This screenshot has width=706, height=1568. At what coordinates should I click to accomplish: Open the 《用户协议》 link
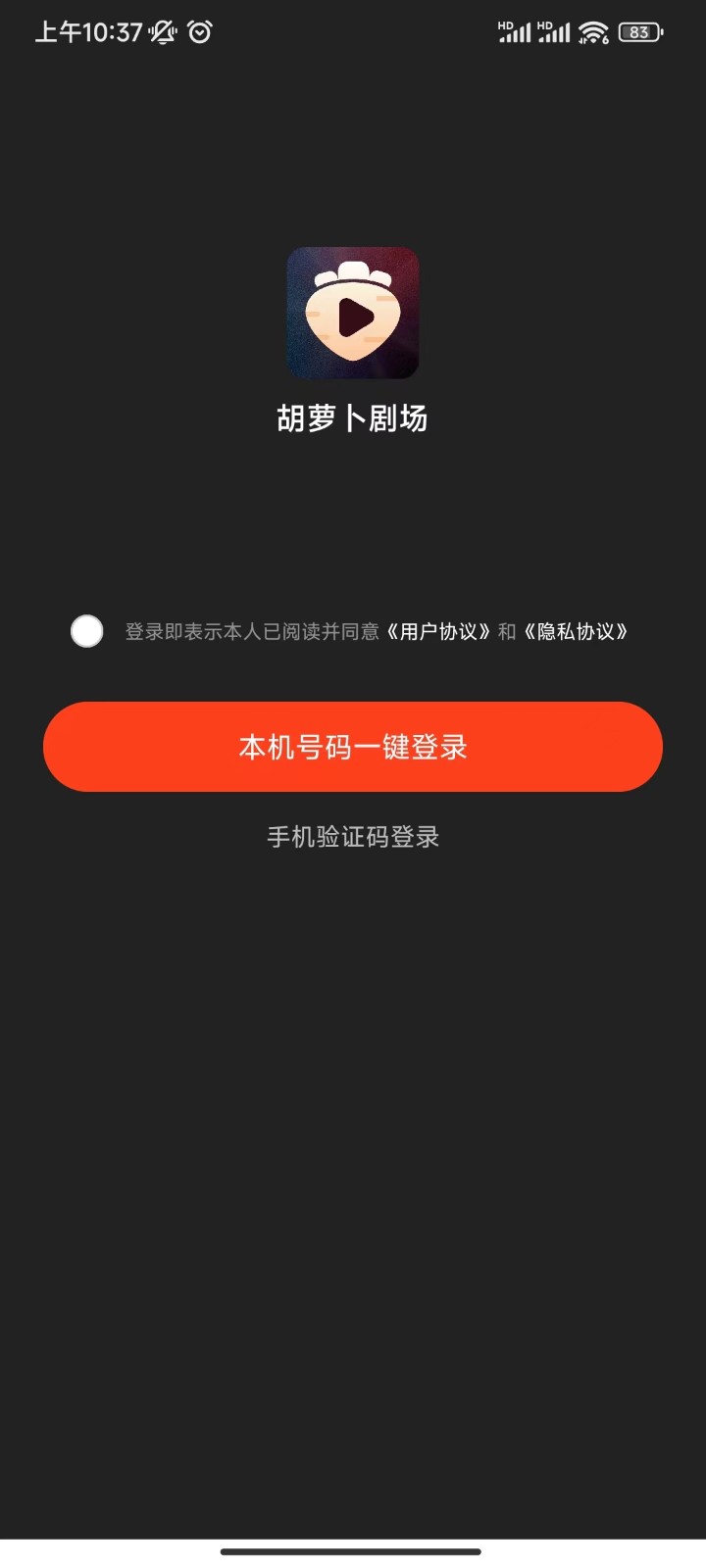click(437, 631)
